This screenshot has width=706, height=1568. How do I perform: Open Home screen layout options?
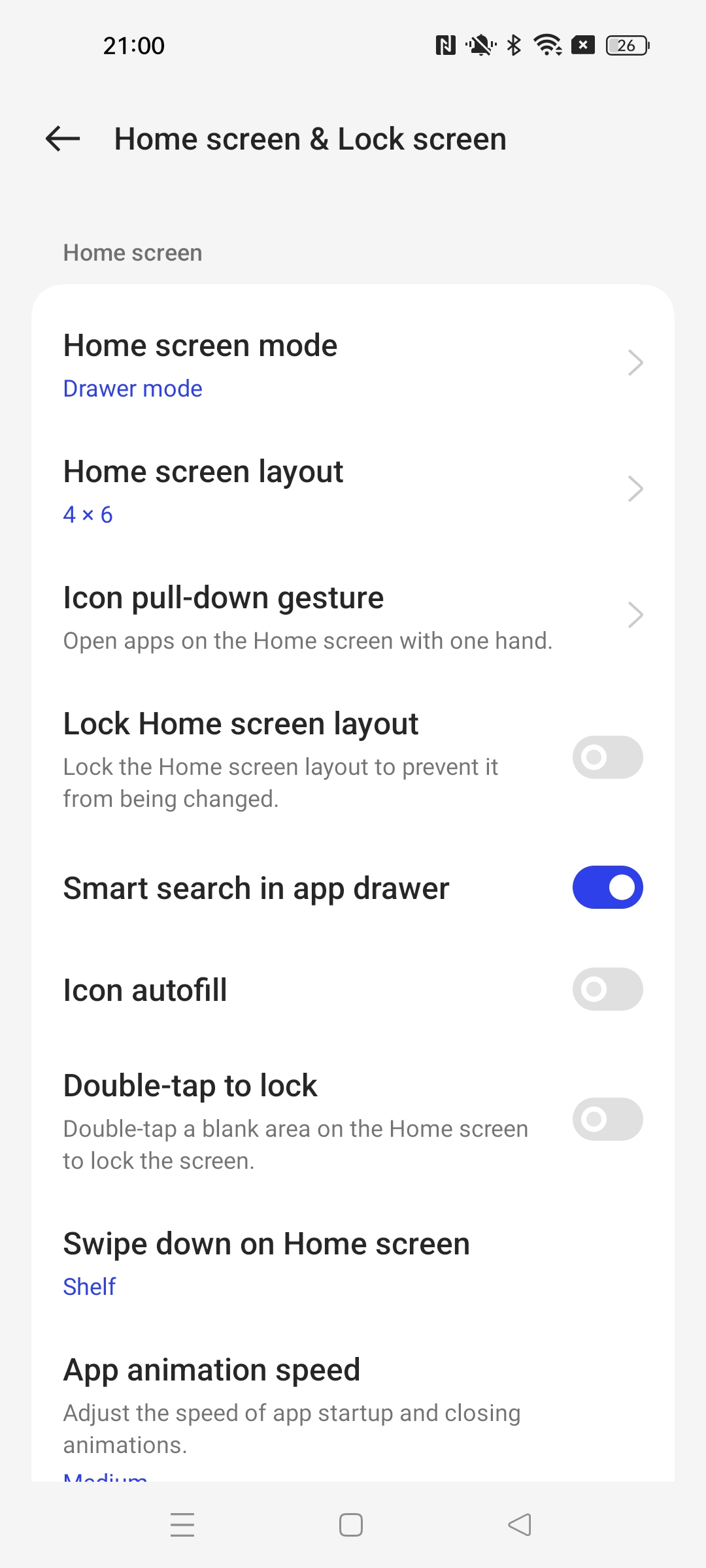click(353, 490)
